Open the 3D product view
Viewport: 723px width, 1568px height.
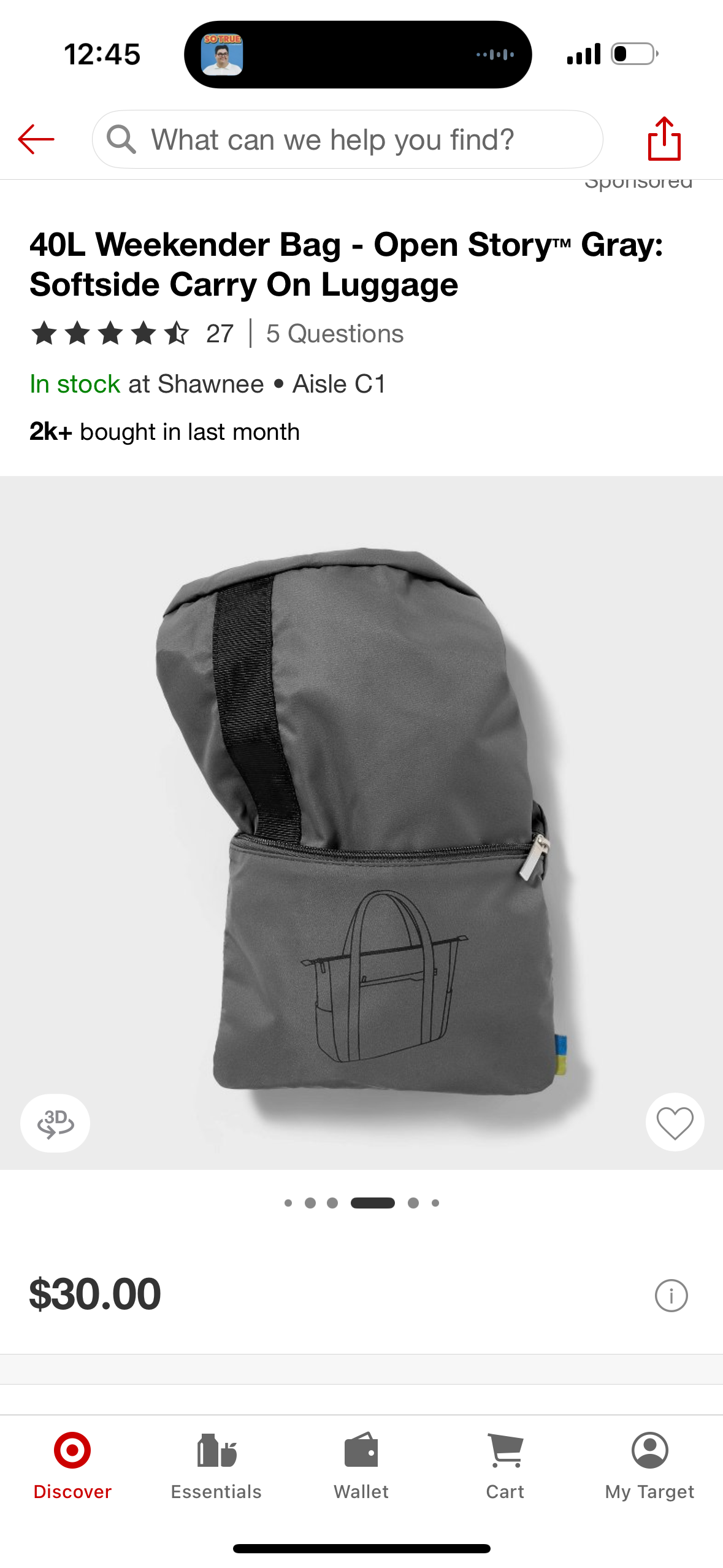[55, 1123]
